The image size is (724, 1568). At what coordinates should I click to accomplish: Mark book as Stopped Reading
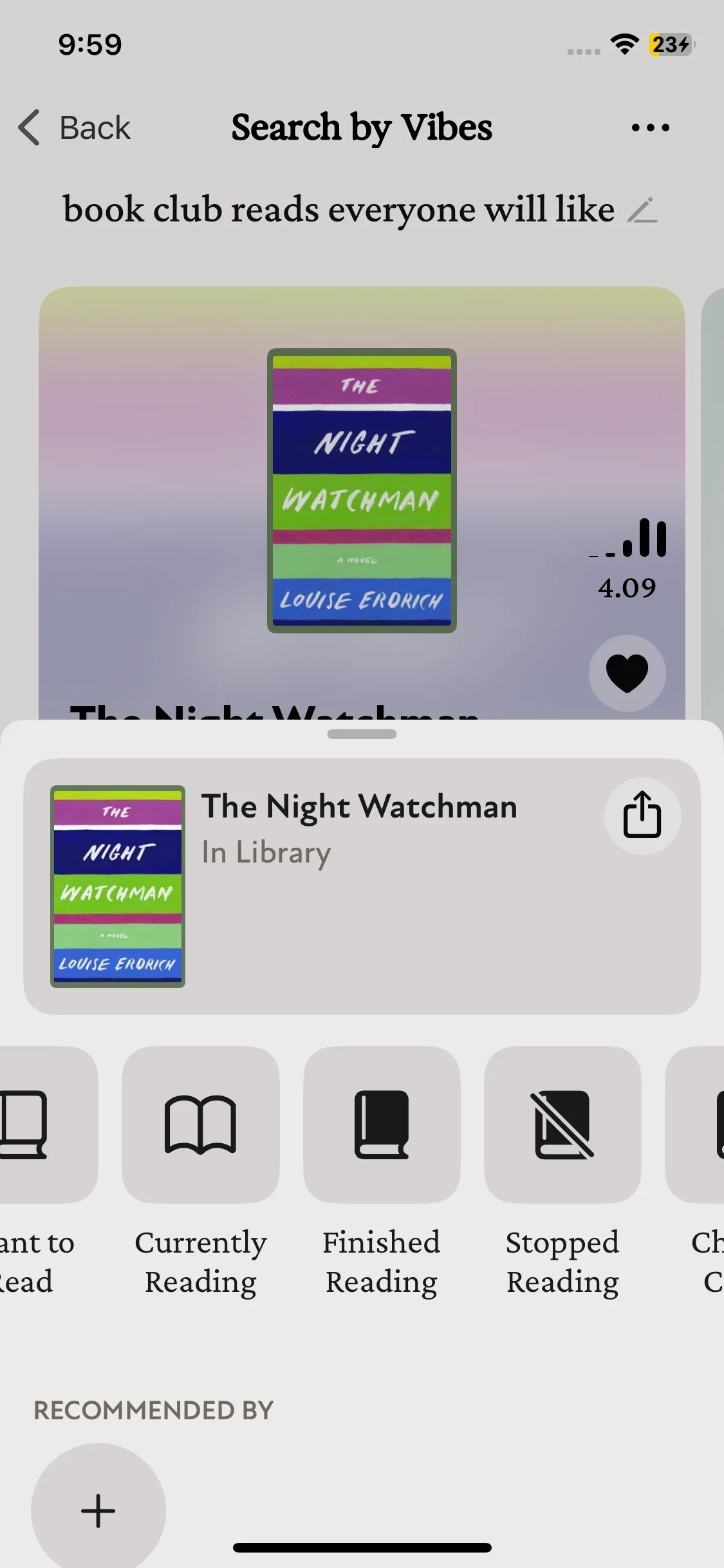[x=562, y=1125]
